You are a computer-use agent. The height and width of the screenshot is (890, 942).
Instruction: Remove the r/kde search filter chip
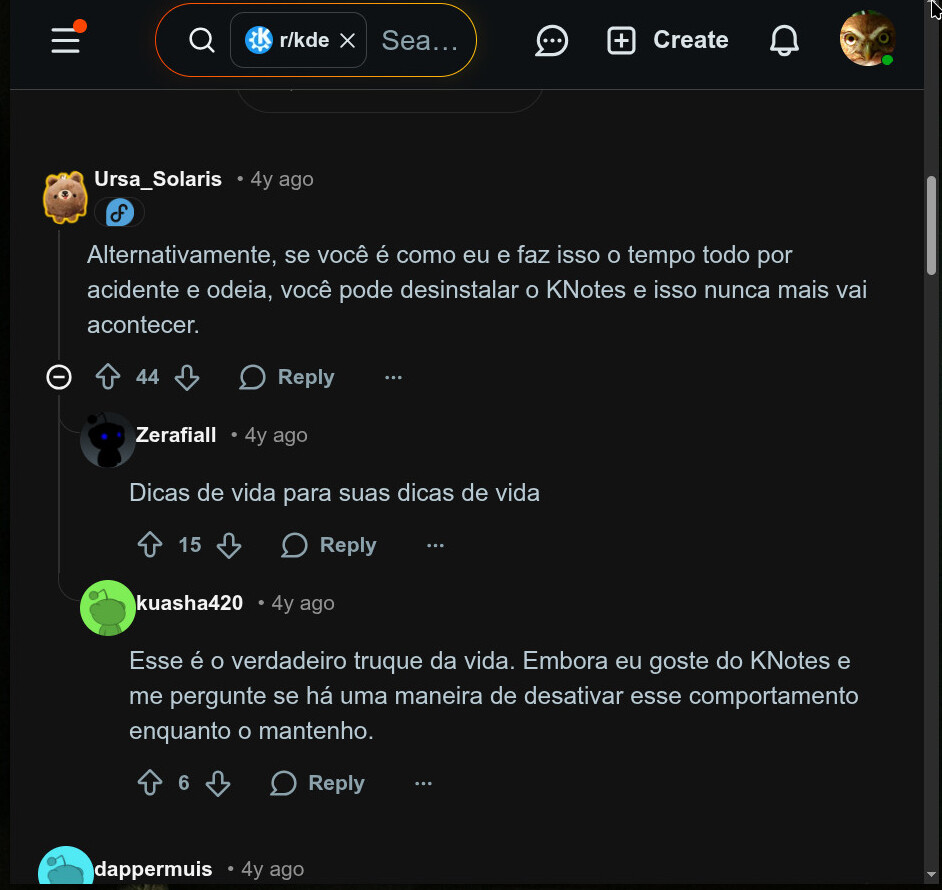coord(347,40)
